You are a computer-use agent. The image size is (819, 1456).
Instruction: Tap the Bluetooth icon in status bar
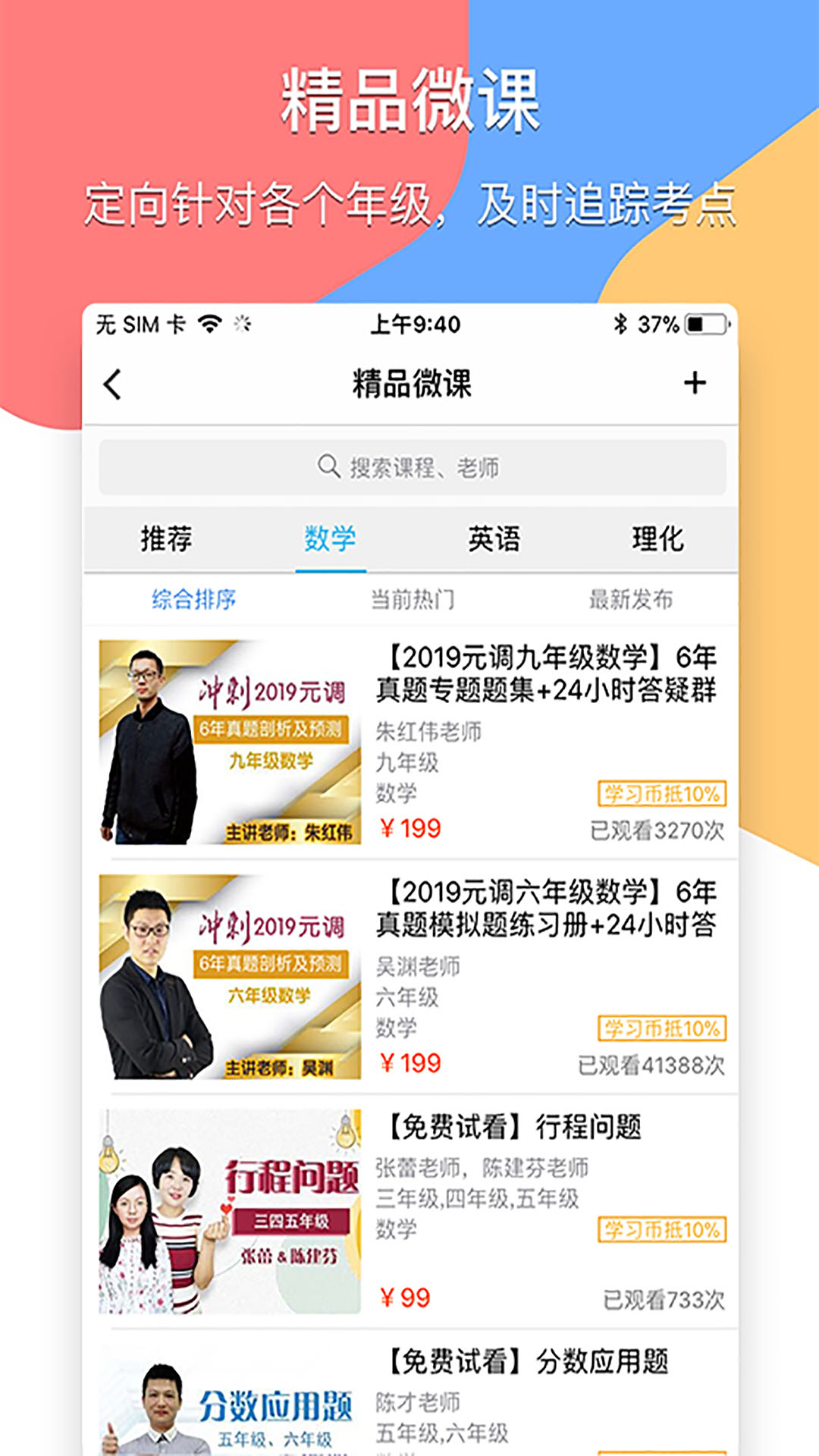point(620,325)
